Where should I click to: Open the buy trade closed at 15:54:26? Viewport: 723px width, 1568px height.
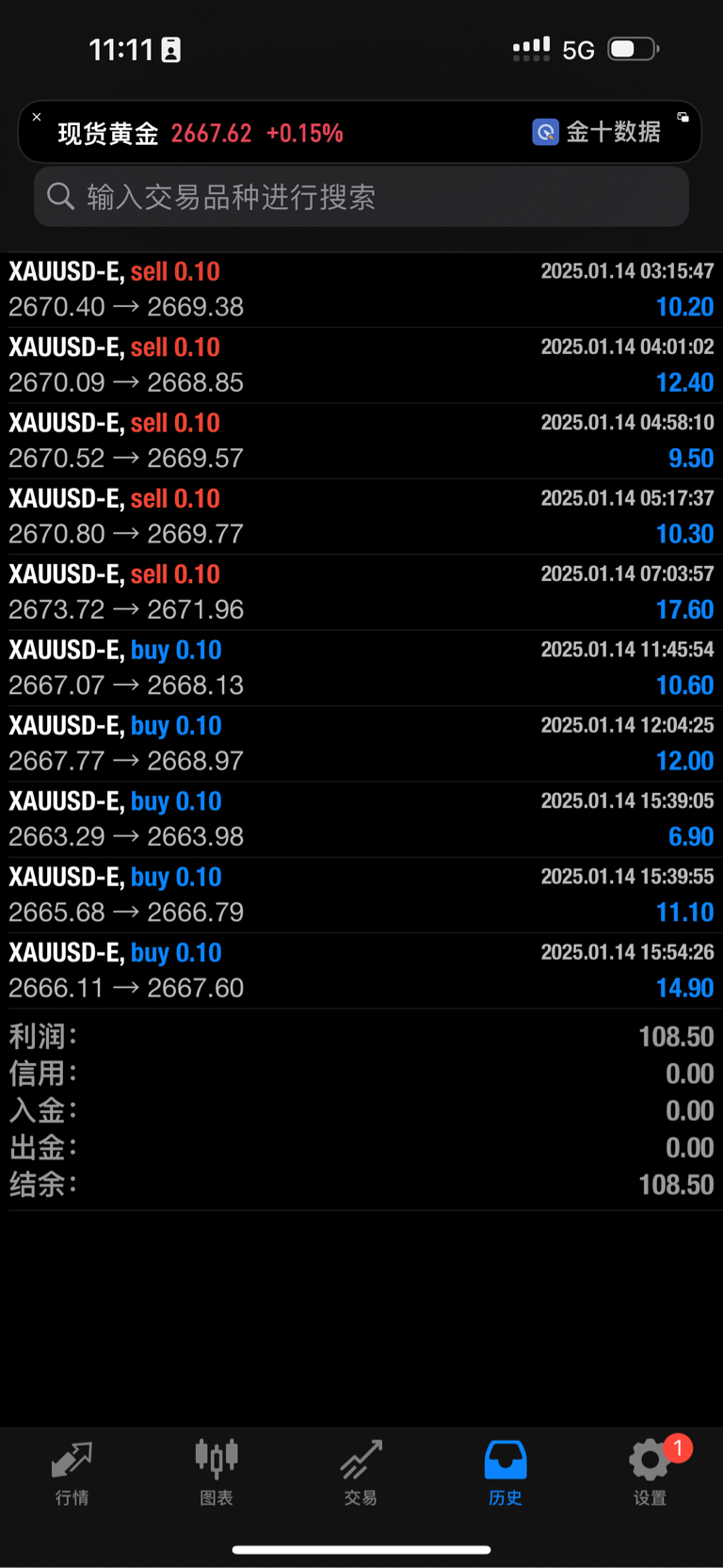(x=361, y=970)
